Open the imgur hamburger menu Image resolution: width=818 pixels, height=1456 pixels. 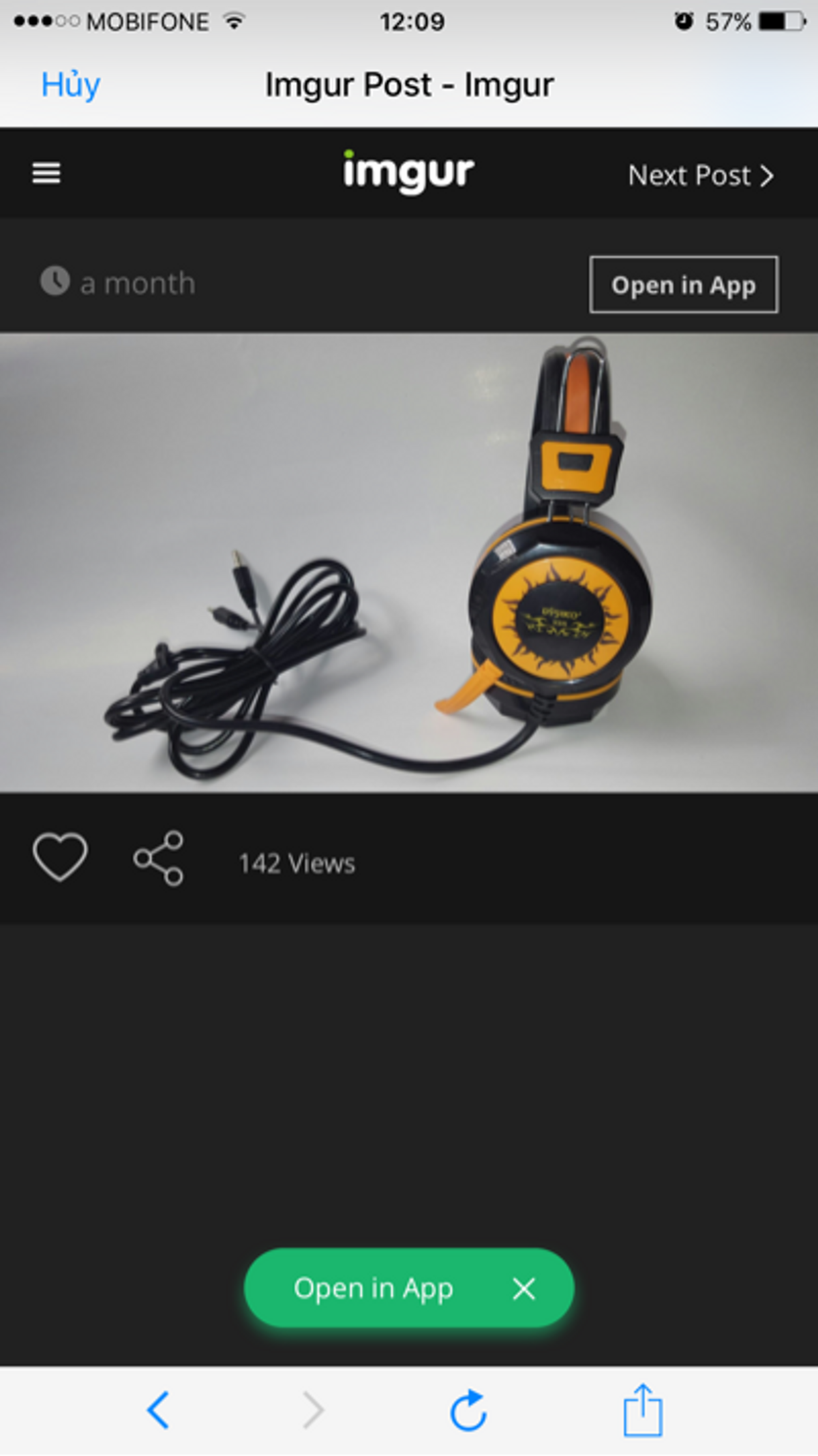[46, 173]
